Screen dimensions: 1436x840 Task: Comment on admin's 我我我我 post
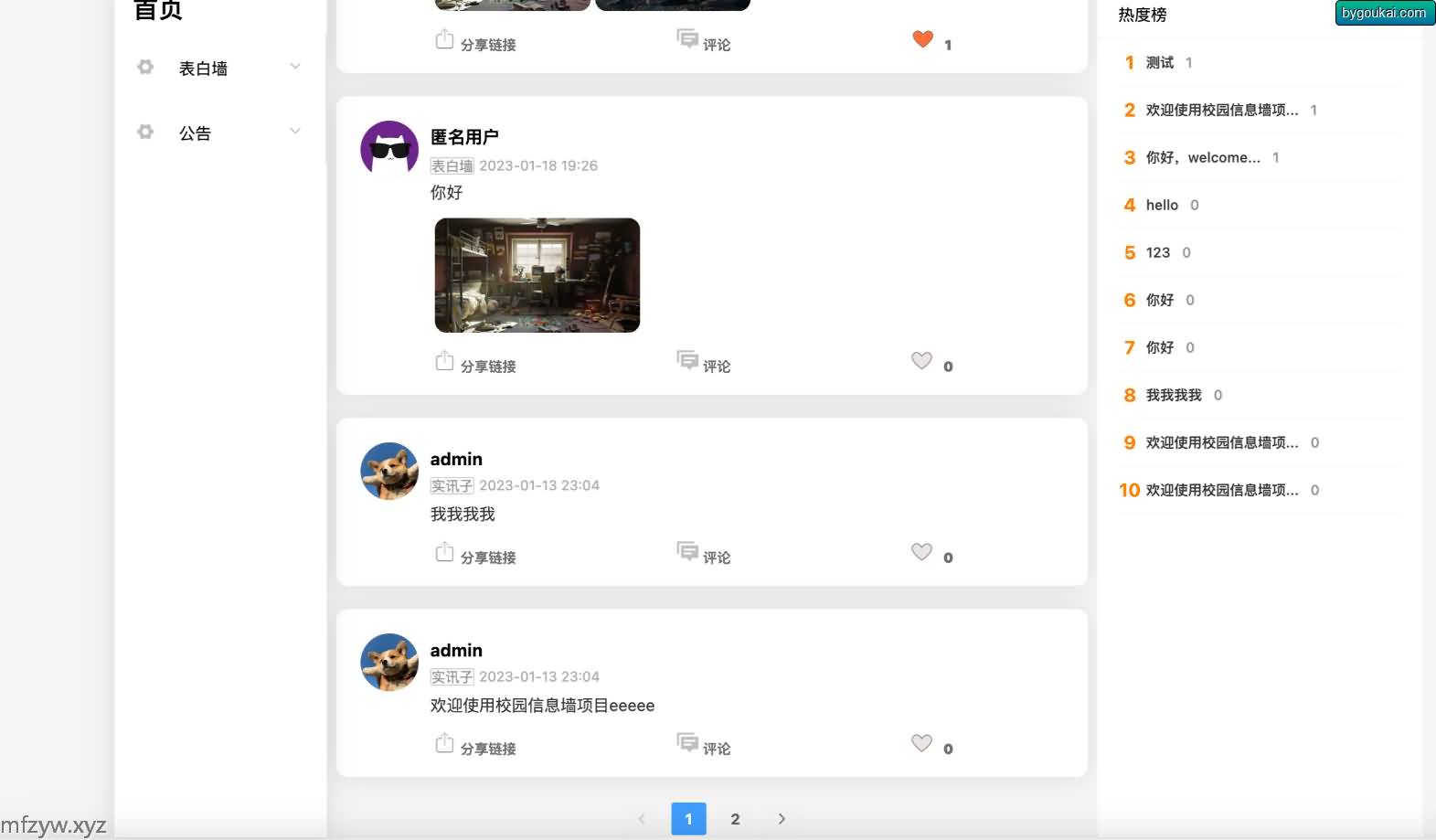[704, 554]
